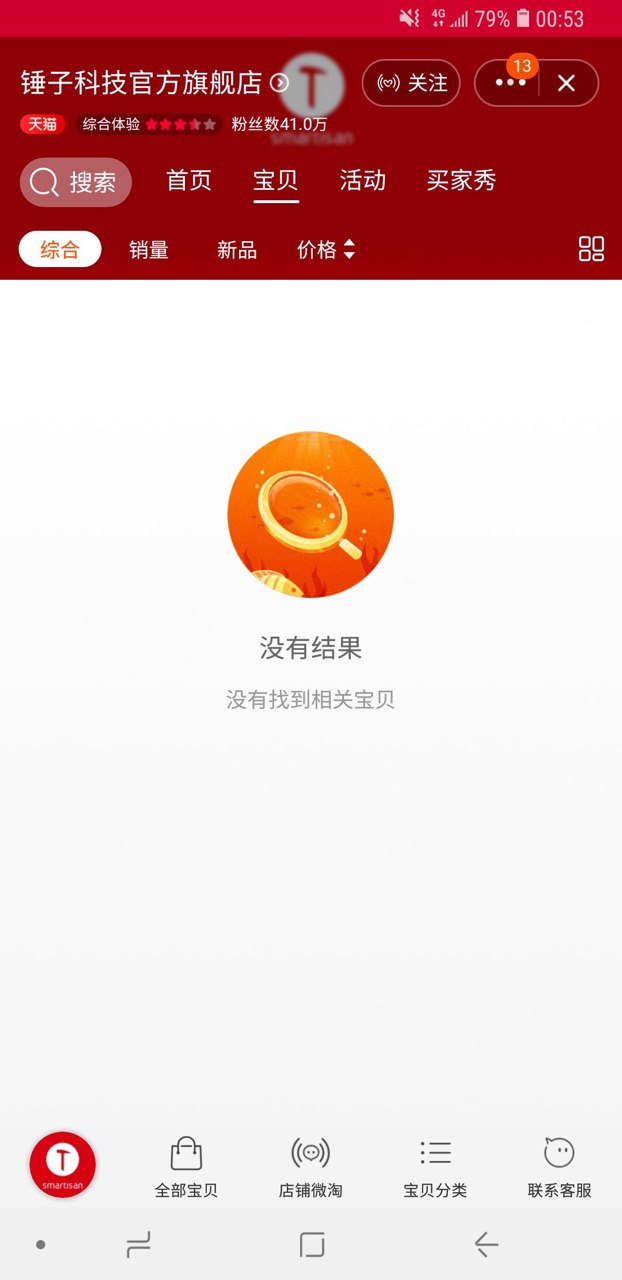Screen dimensions: 622x1280
Task: Show 新品 items
Action: point(237,250)
